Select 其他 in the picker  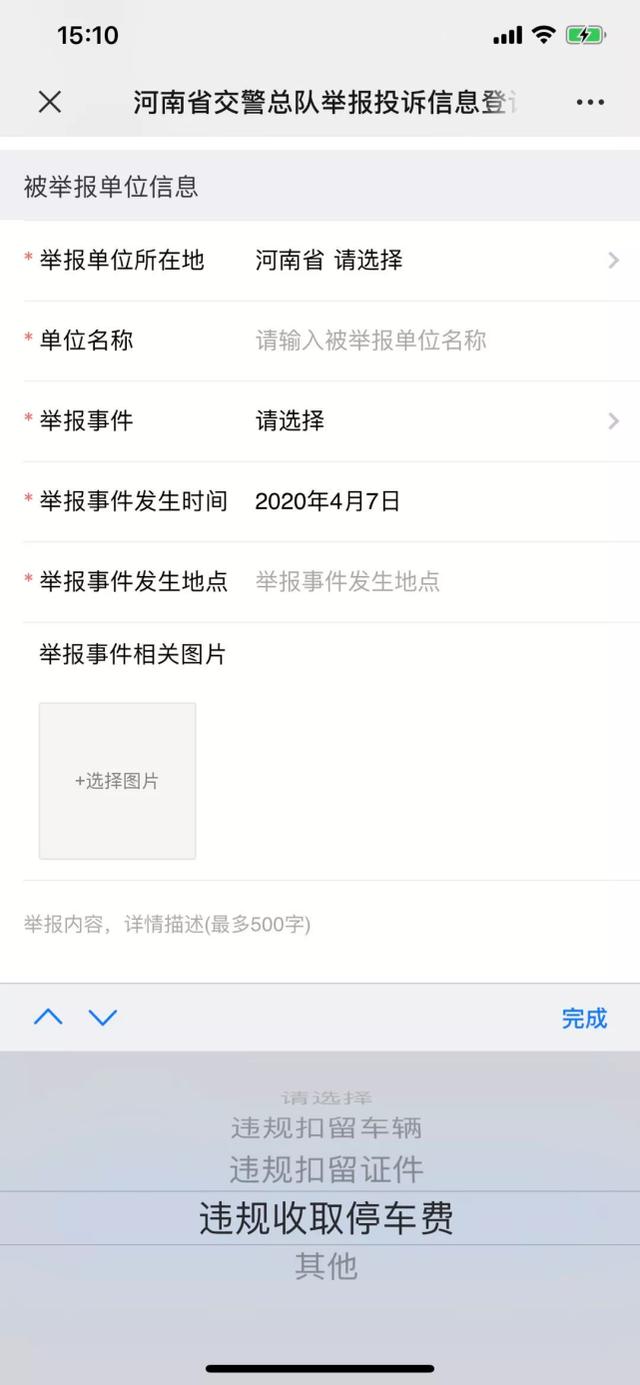click(326, 1267)
